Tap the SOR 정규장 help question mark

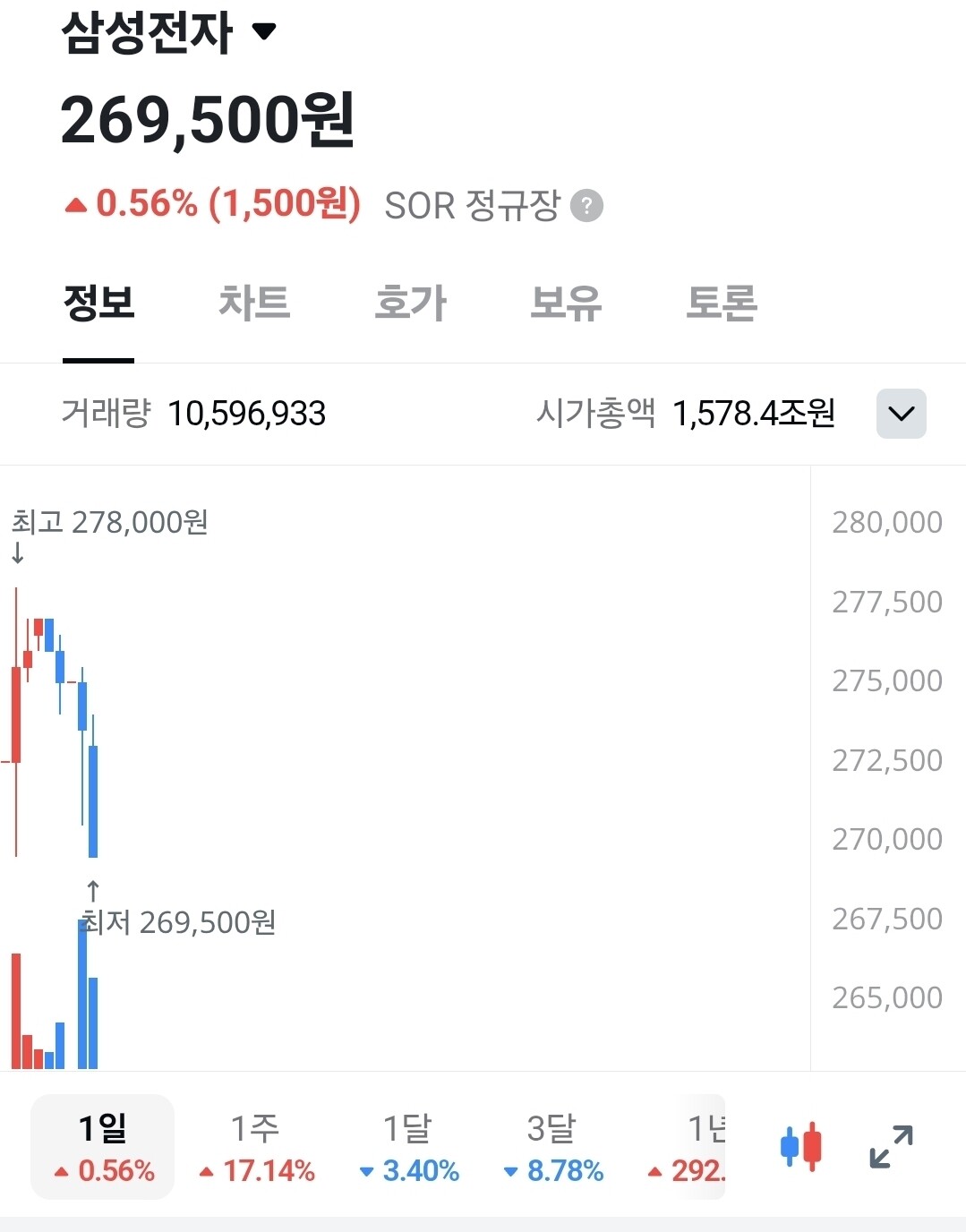pos(587,206)
